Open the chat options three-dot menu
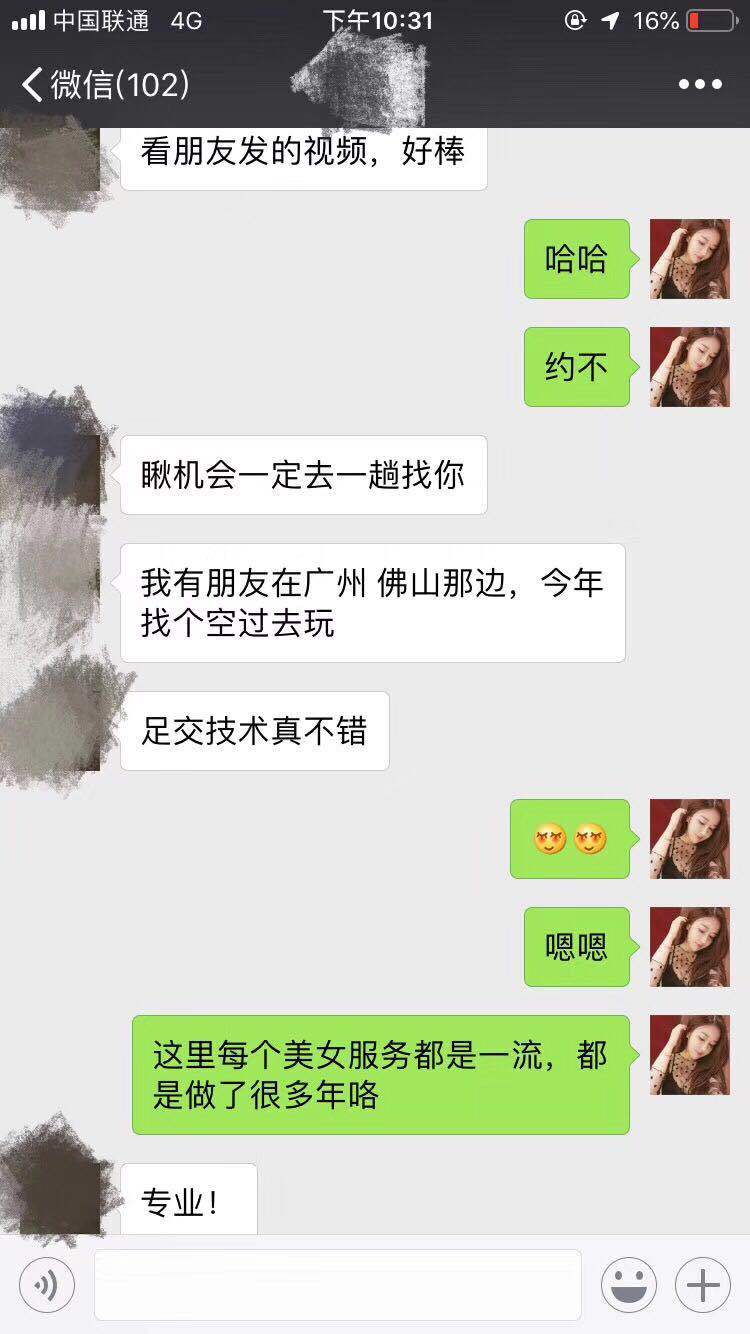750x1334 pixels. pyautogui.click(x=700, y=85)
